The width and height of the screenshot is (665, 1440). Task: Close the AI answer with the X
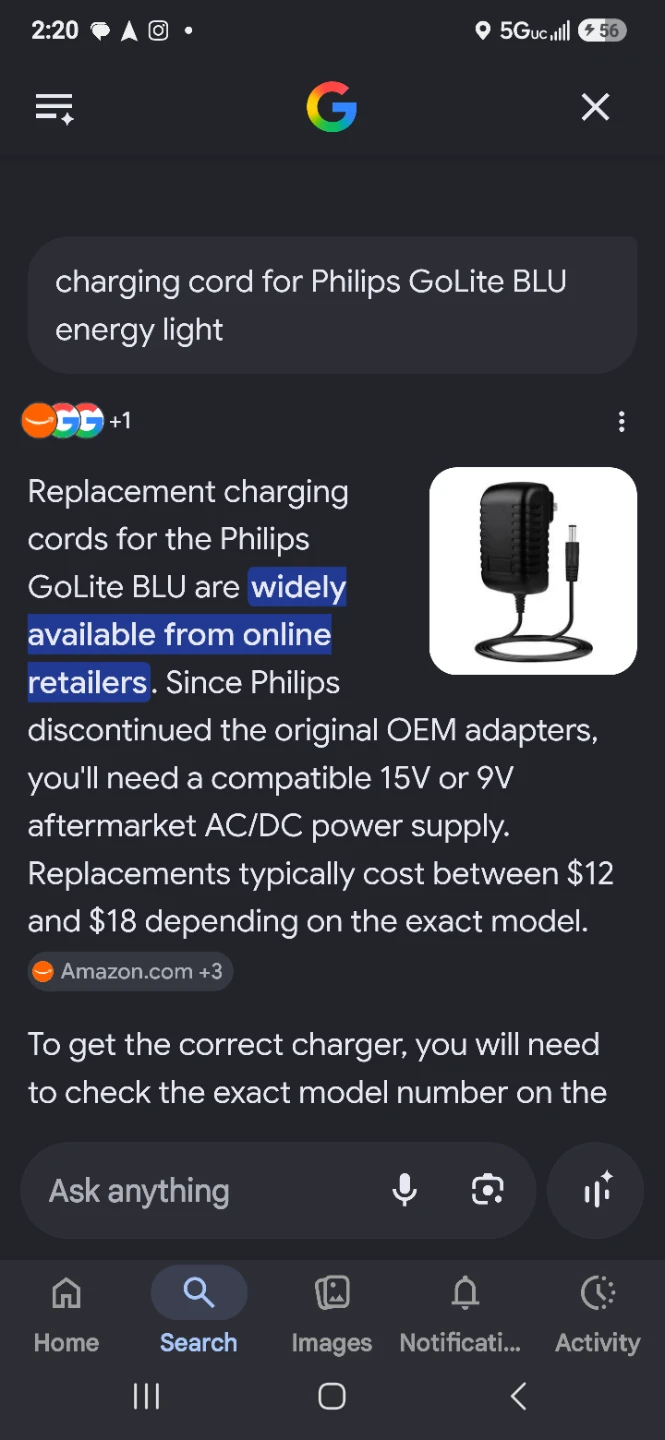pyautogui.click(x=595, y=107)
